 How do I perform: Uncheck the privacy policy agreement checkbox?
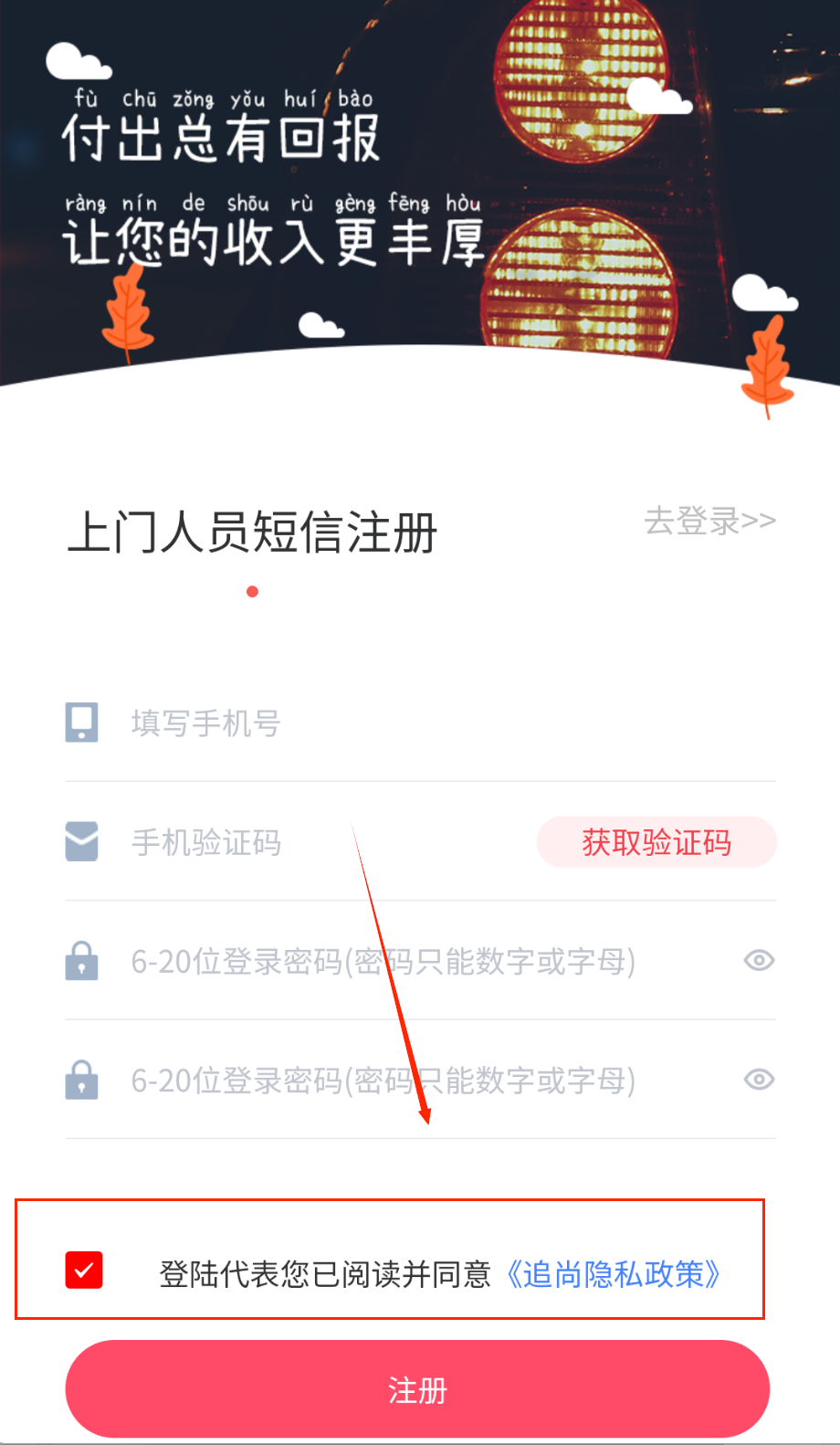pyautogui.click(x=84, y=1271)
